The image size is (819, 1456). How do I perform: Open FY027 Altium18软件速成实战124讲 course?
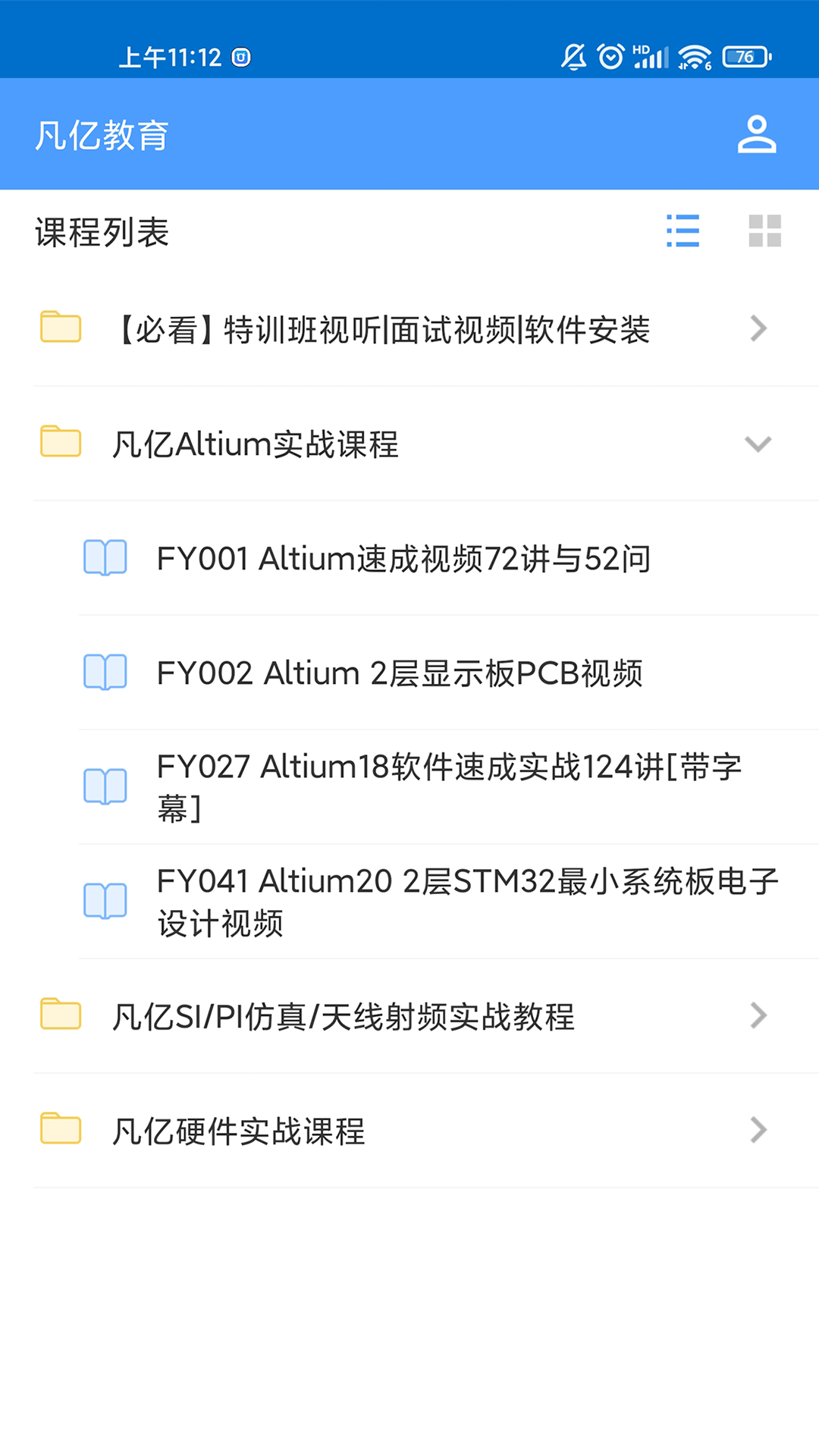(x=447, y=787)
